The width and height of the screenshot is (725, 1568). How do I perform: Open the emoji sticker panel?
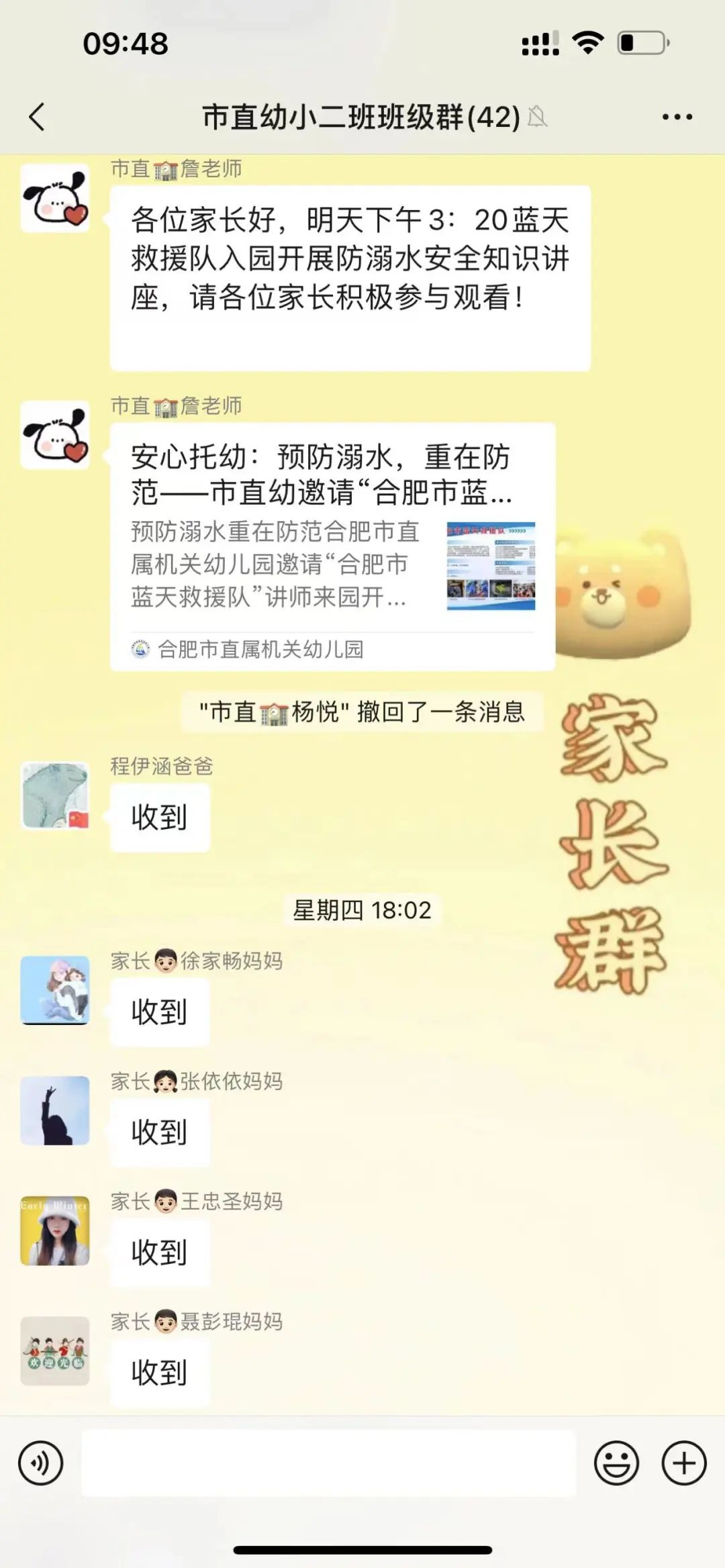point(616,1463)
